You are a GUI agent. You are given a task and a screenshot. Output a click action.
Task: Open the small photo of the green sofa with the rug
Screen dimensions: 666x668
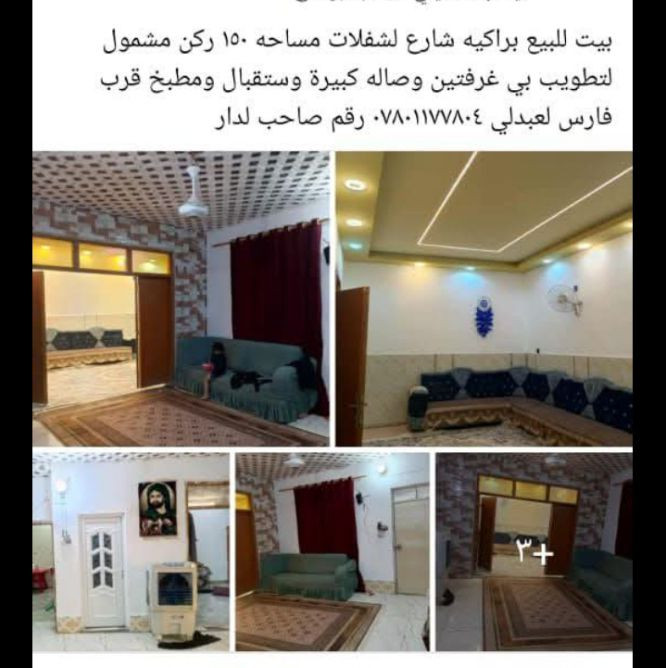(x=331, y=553)
